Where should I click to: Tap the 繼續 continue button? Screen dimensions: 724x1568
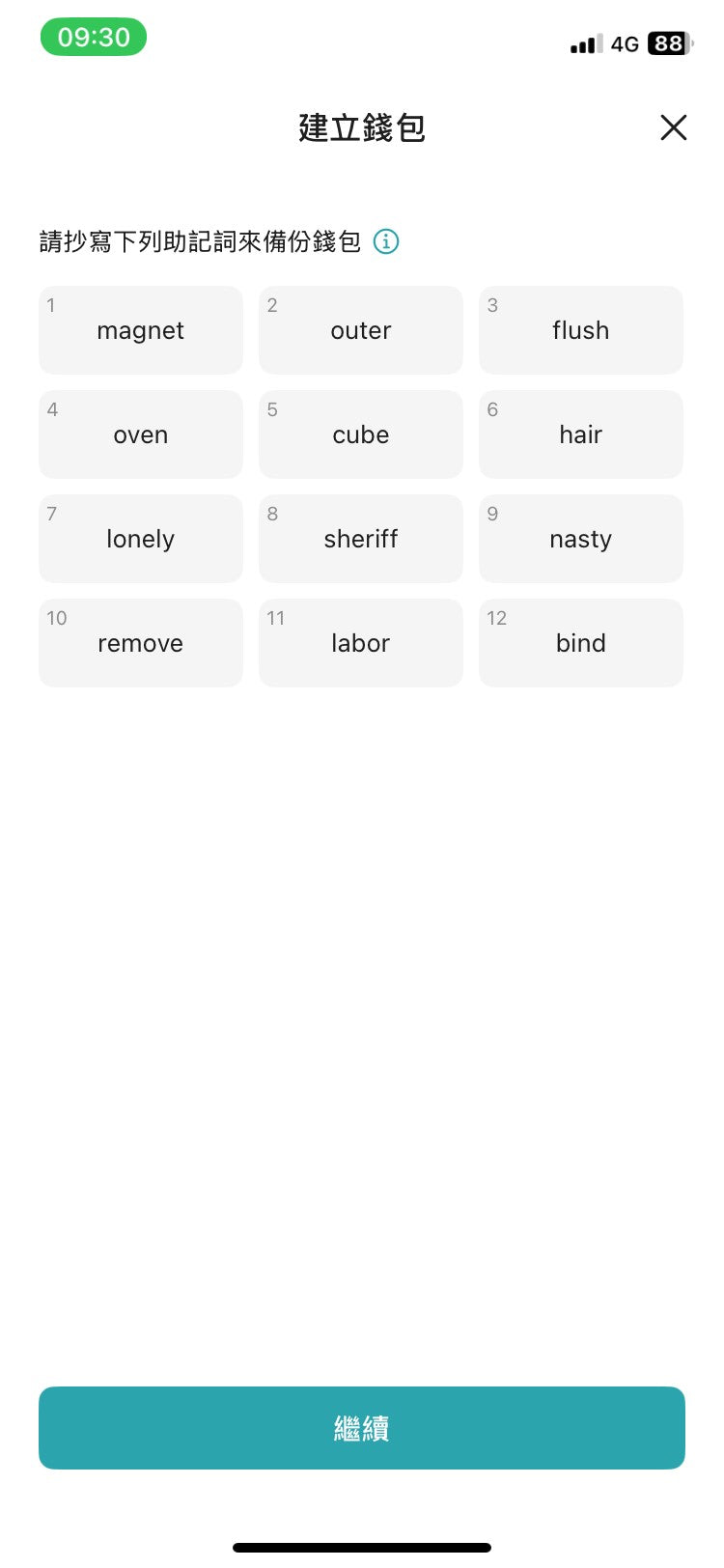coord(362,1427)
